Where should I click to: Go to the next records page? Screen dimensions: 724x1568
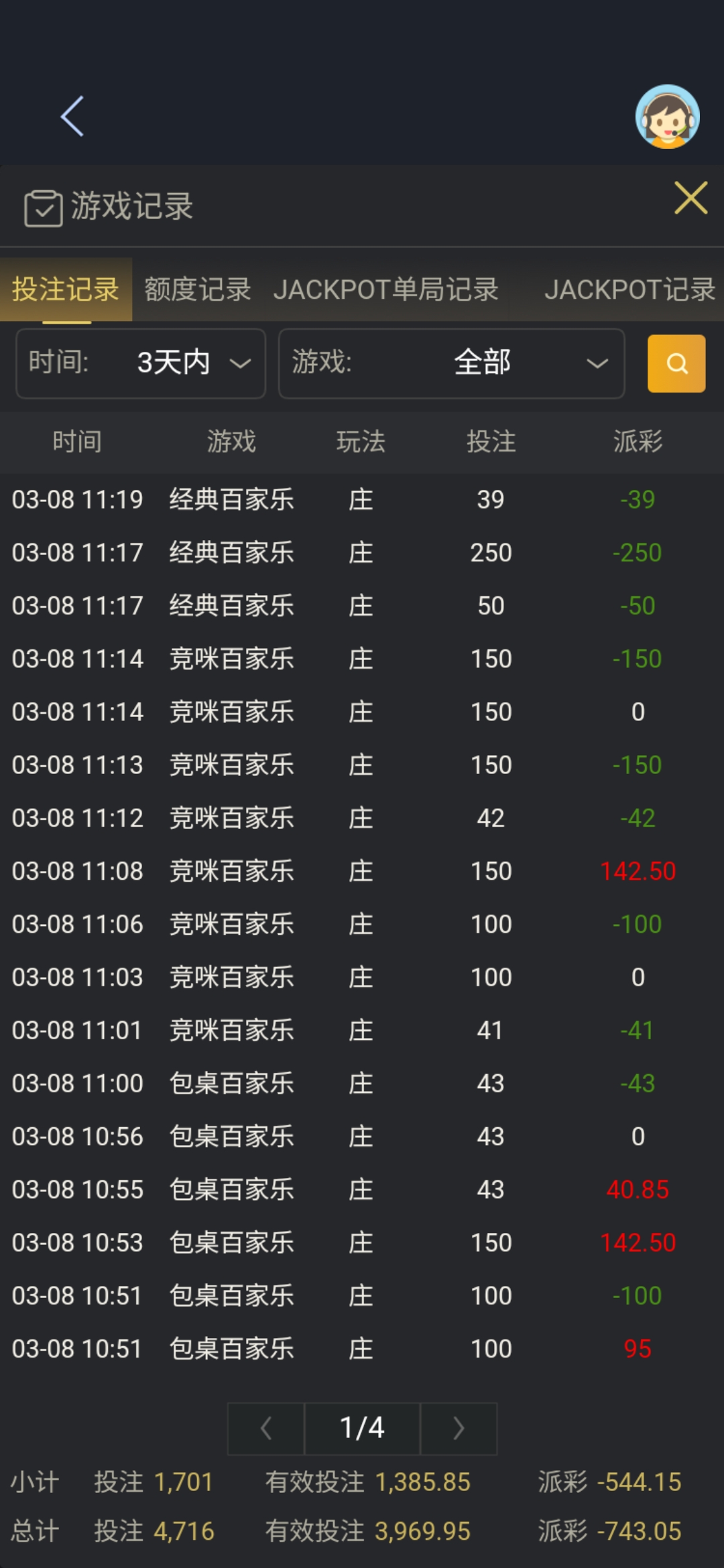pos(459,1428)
